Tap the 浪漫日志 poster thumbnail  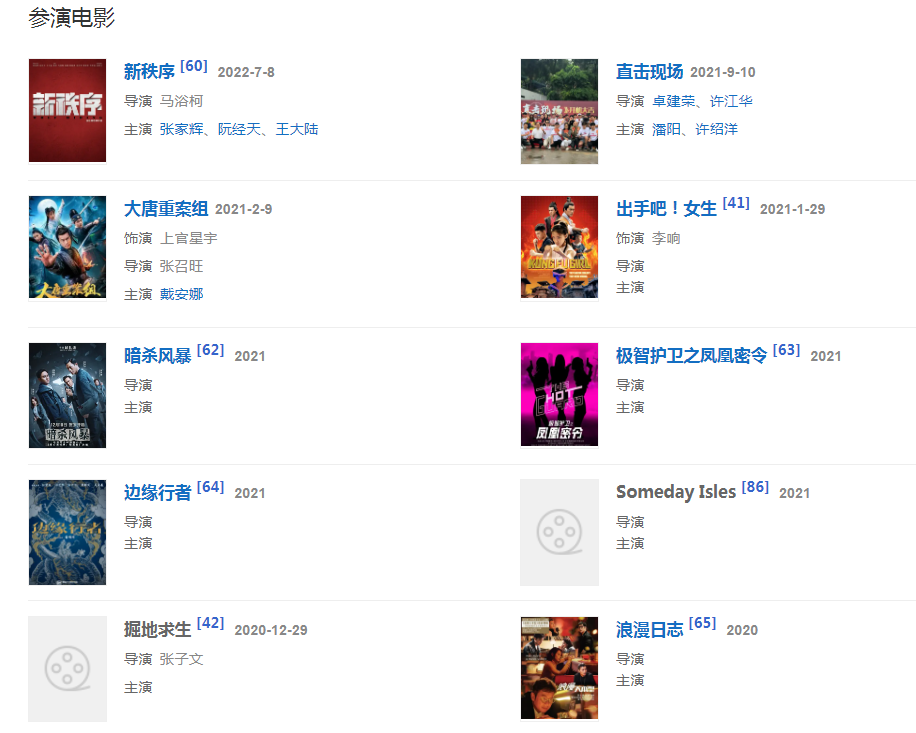pos(559,668)
